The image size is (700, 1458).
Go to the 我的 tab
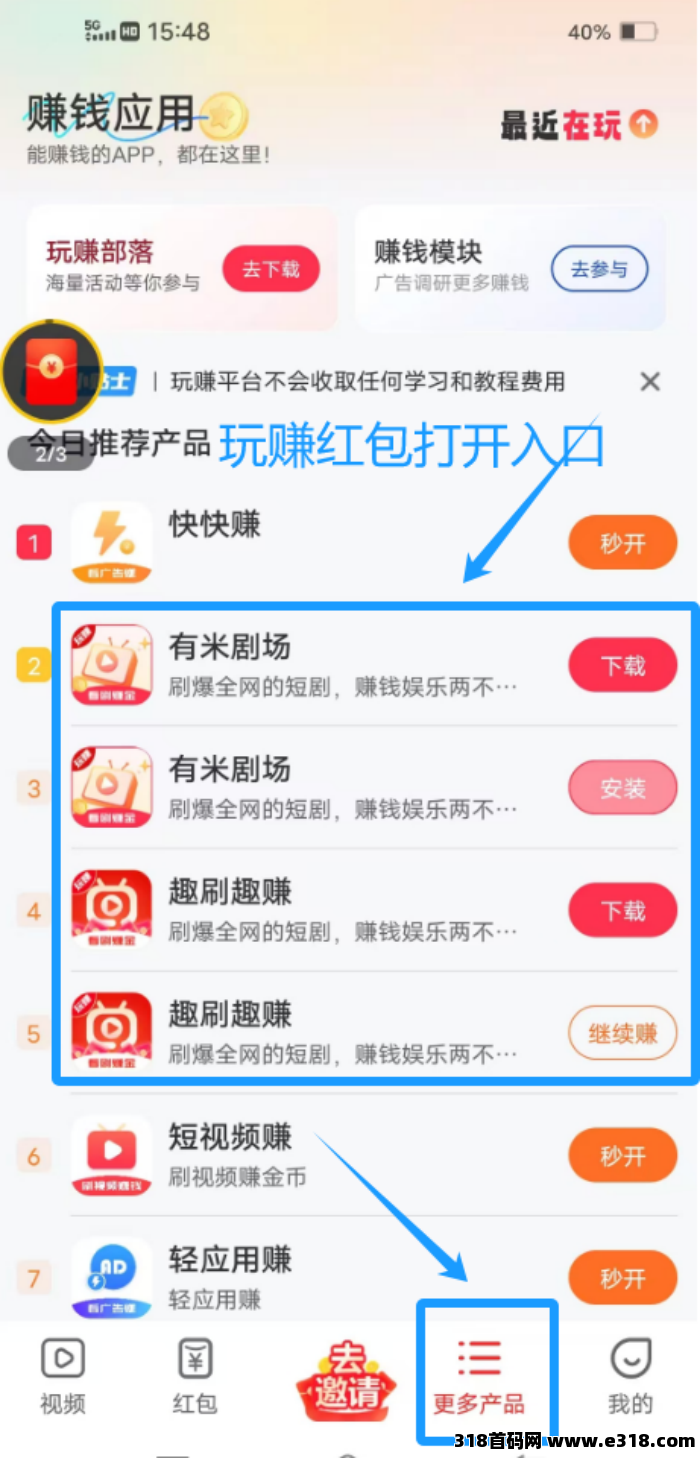click(630, 1377)
